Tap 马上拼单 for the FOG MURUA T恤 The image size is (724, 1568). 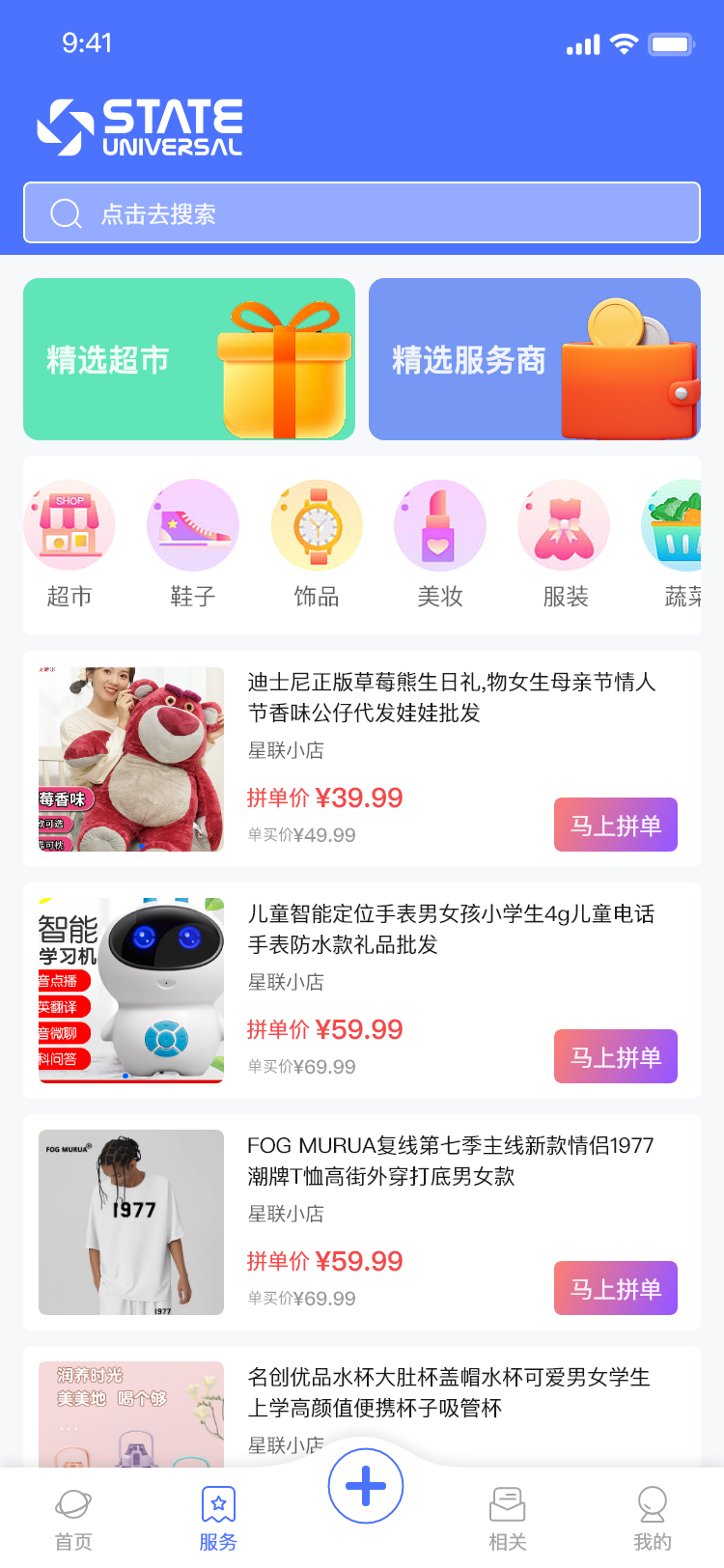[615, 1289]
